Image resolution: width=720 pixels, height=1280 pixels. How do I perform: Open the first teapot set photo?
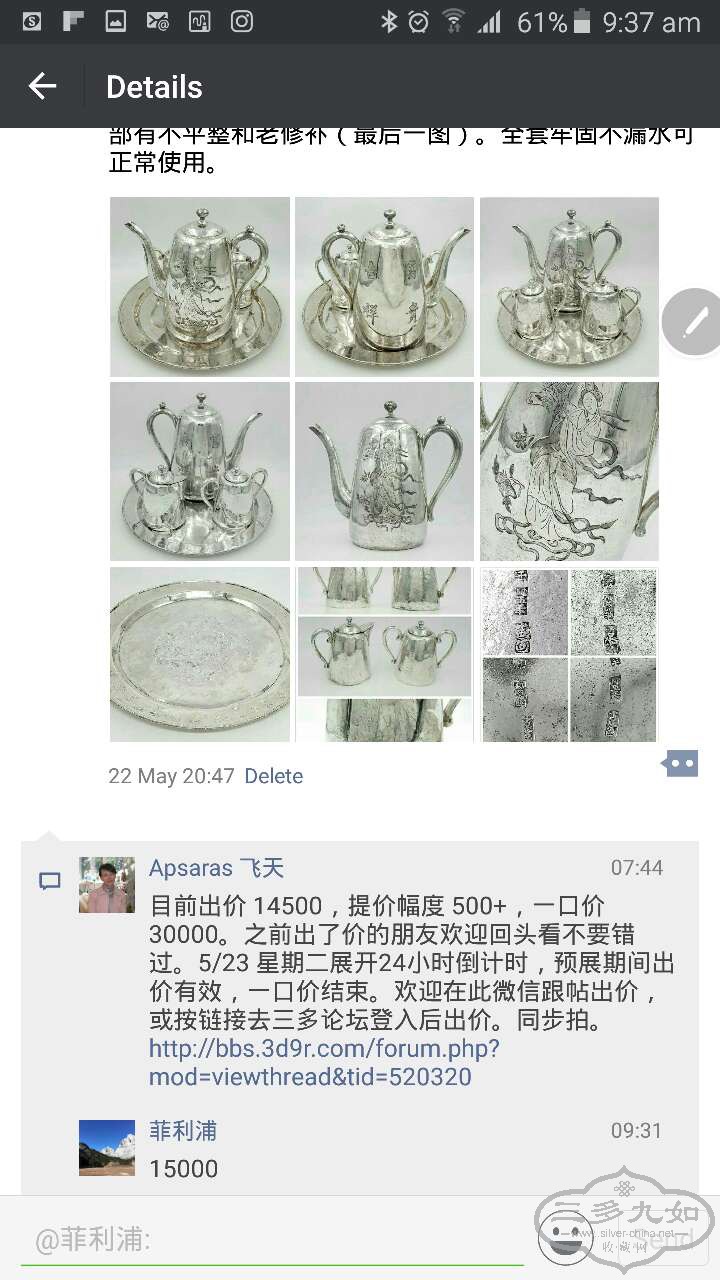[x=200, y=286]
